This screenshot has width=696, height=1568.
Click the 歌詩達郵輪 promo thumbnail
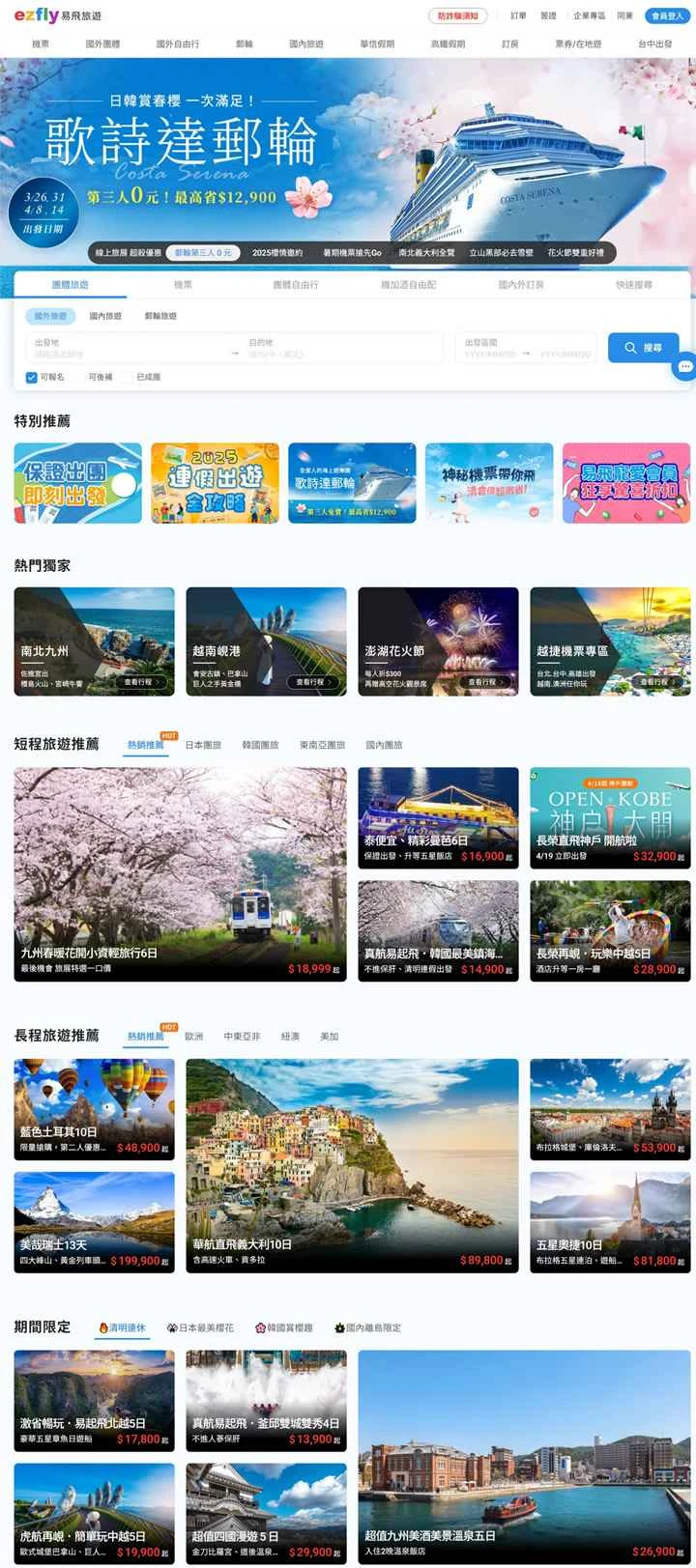click(x=353, y=482)
